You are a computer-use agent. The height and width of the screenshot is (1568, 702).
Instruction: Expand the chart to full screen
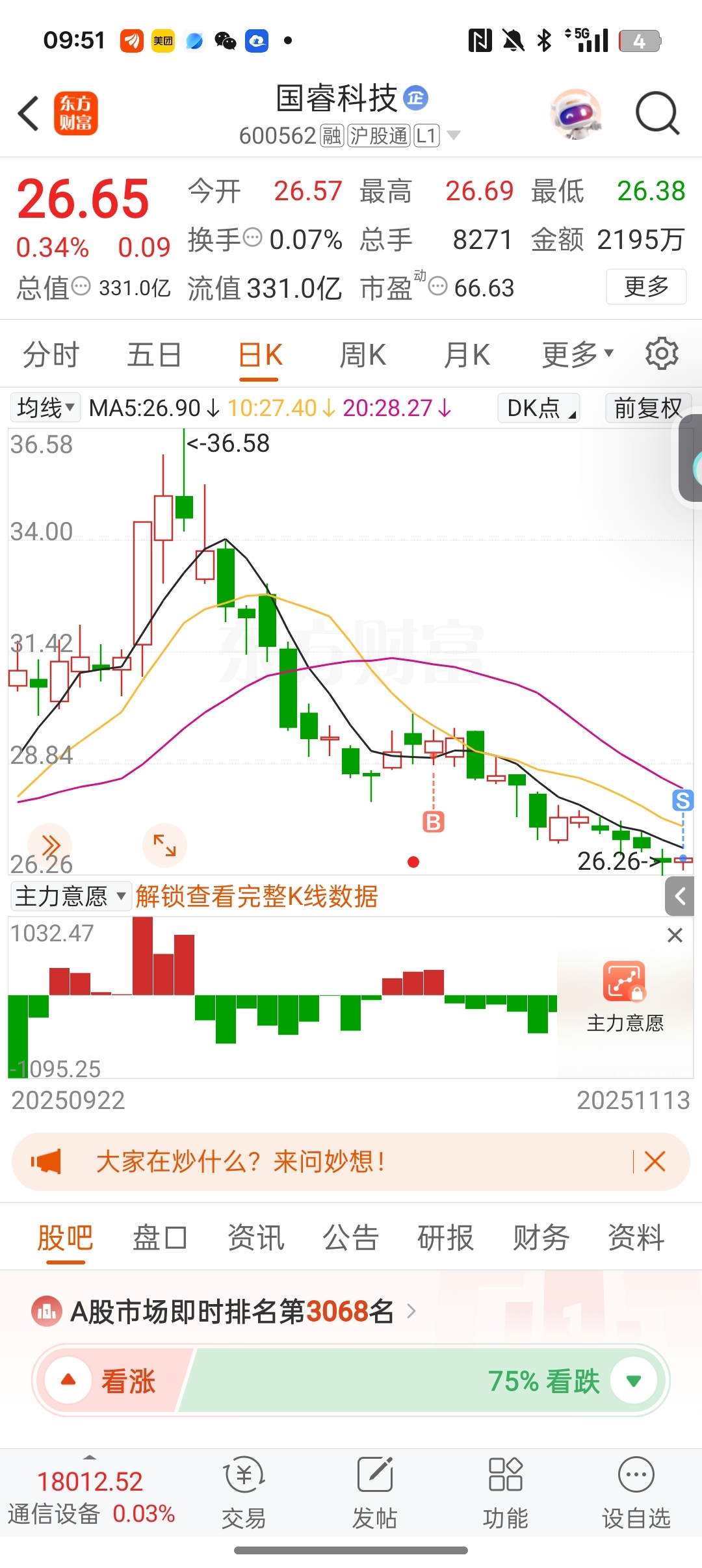[164, 845]
